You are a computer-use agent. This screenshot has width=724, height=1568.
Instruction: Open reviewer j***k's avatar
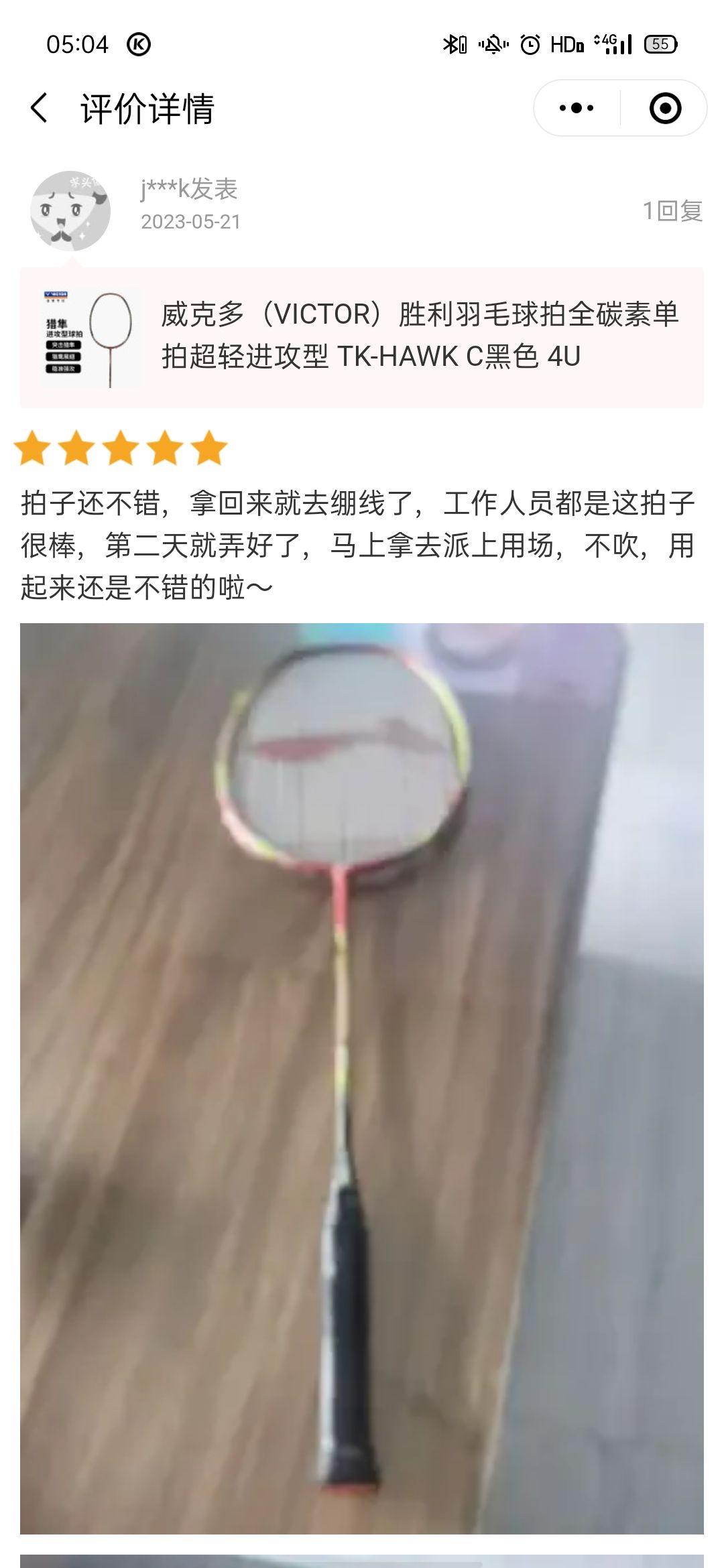(70, 210)
